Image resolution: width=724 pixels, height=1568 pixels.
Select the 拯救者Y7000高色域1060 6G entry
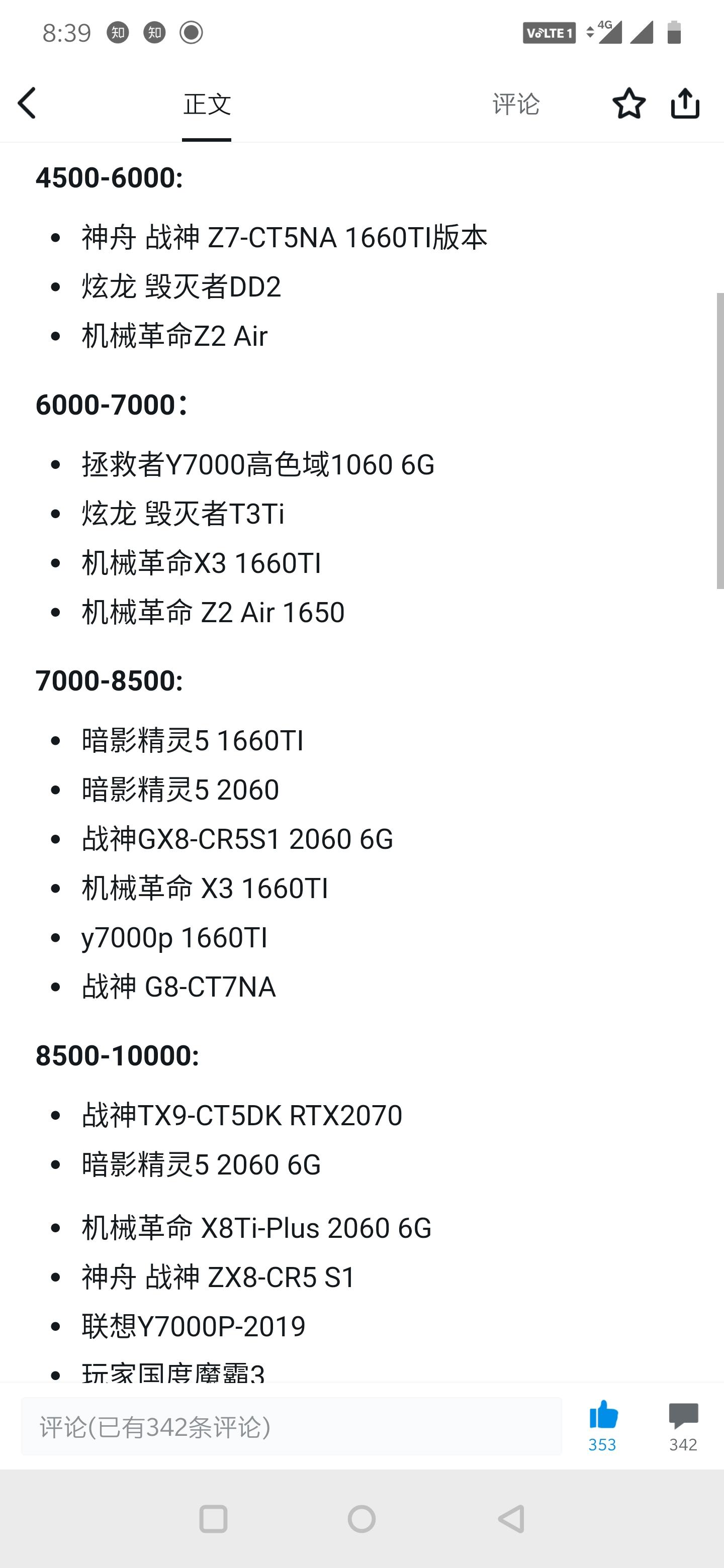tap(259, 464)
